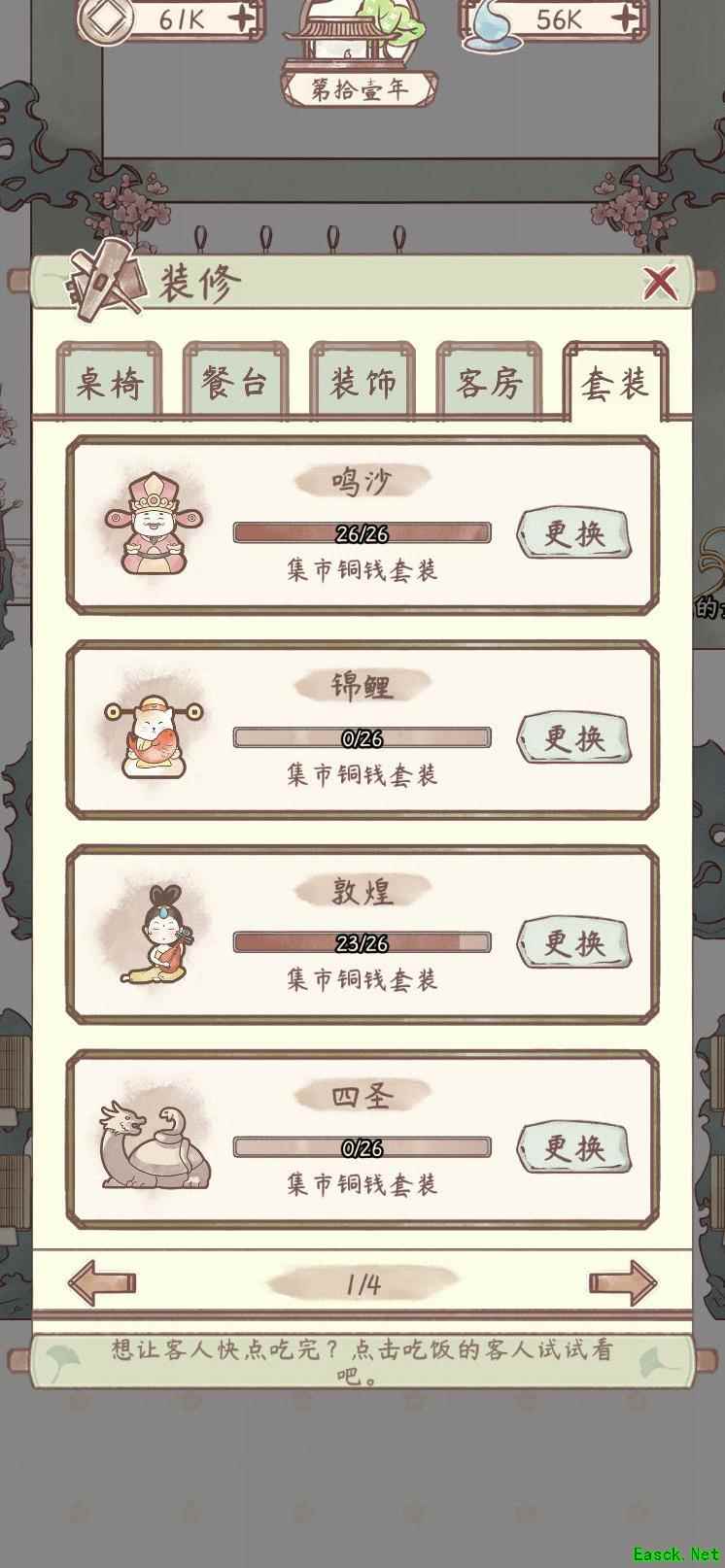Switch to the 餐台 tab
This screenshot has width=725, height=1568.
click(235, 383)
